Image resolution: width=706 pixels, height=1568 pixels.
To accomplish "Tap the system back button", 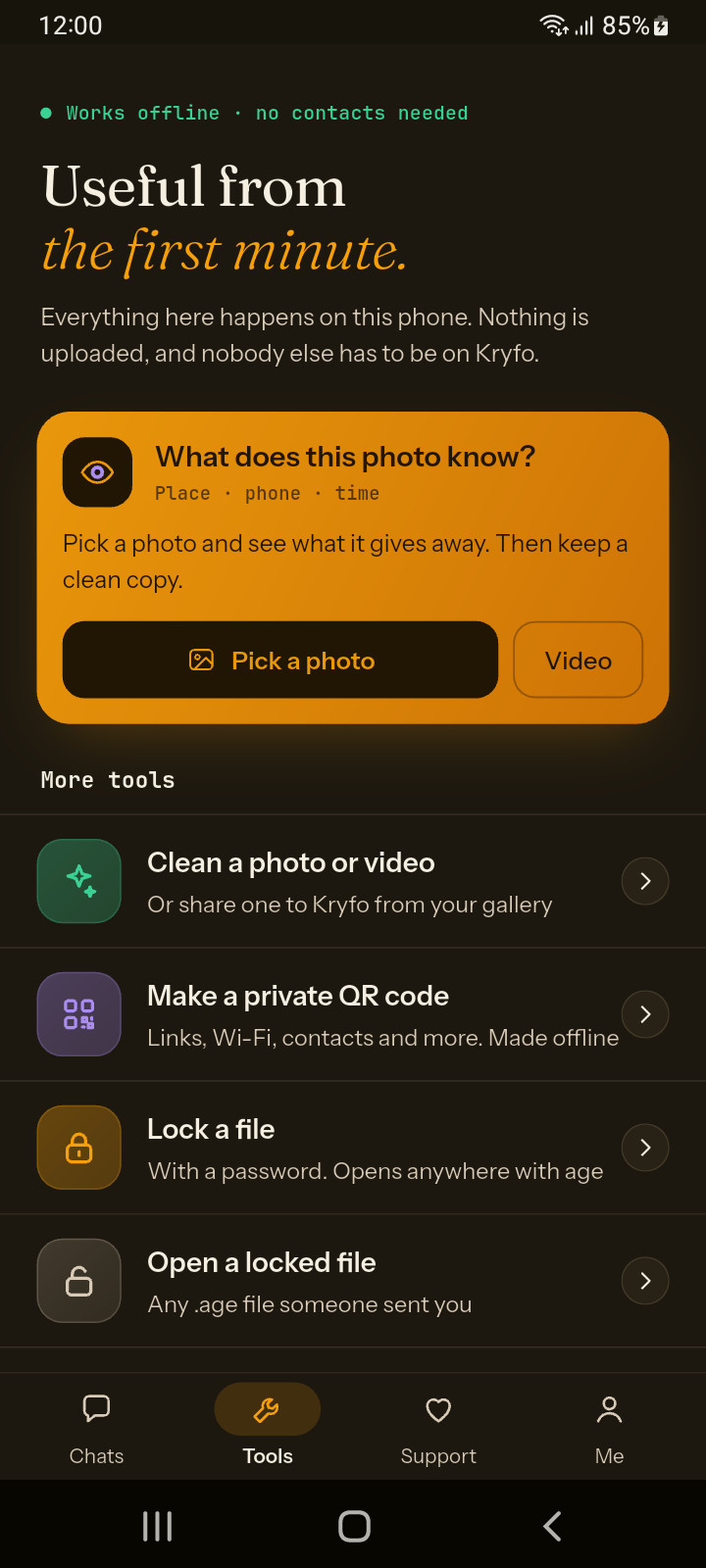I will pyautogui.click(x=552, y=1526).
